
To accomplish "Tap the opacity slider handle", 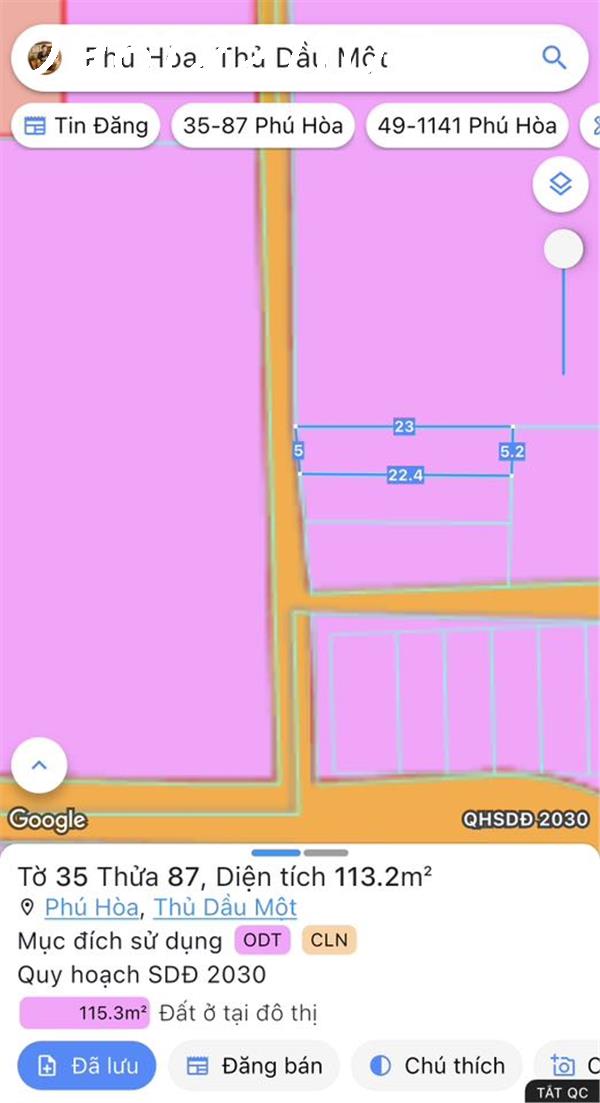I will pos(563,250).
